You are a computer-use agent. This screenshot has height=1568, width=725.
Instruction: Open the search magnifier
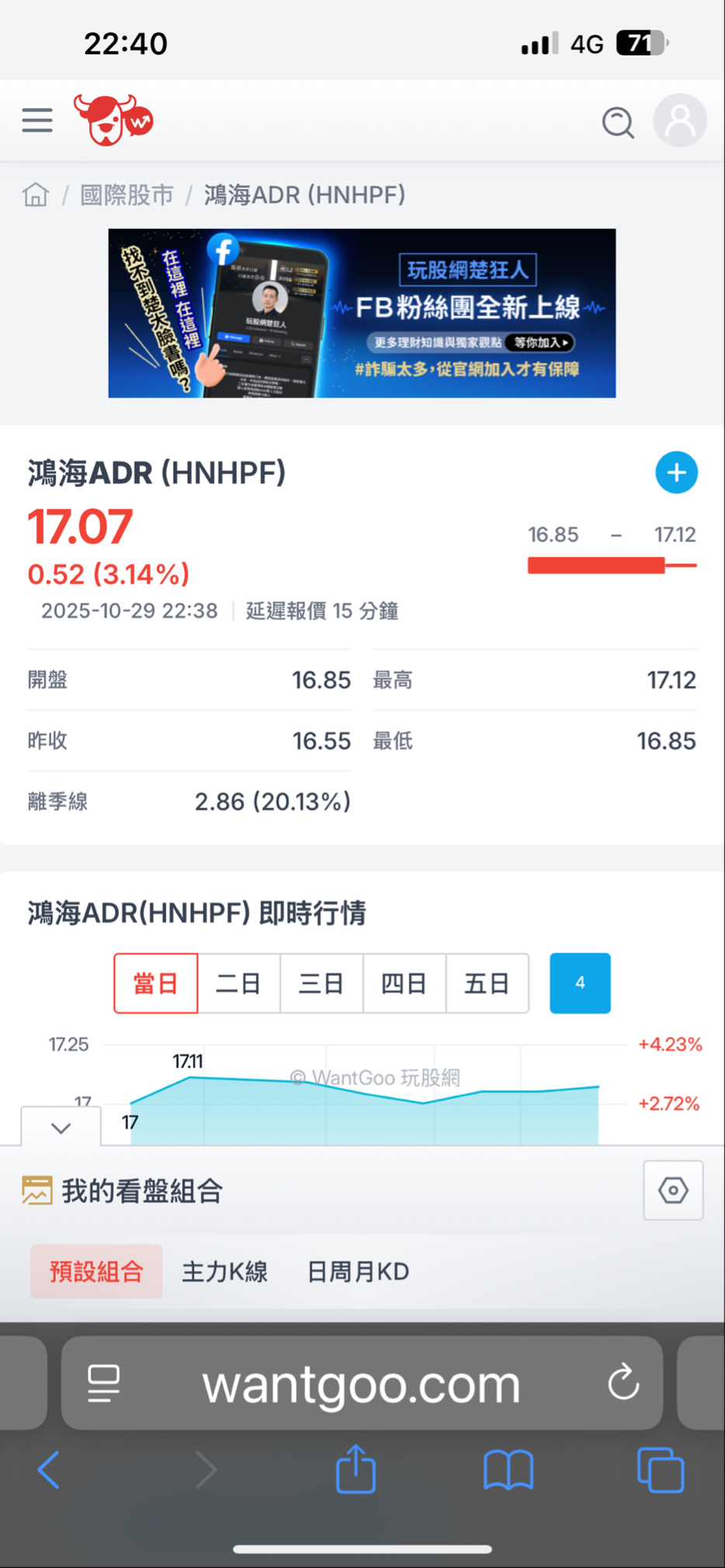618,122
